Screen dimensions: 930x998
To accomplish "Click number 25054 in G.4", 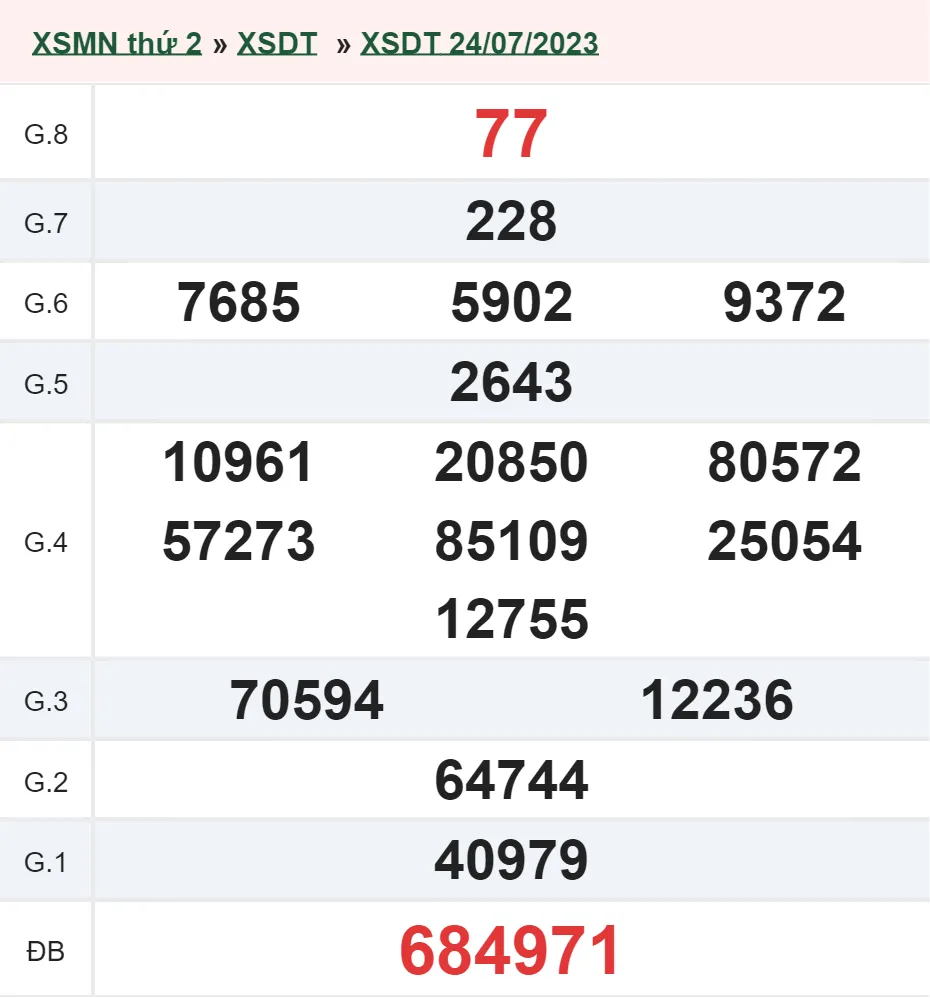I will point(786,541).
